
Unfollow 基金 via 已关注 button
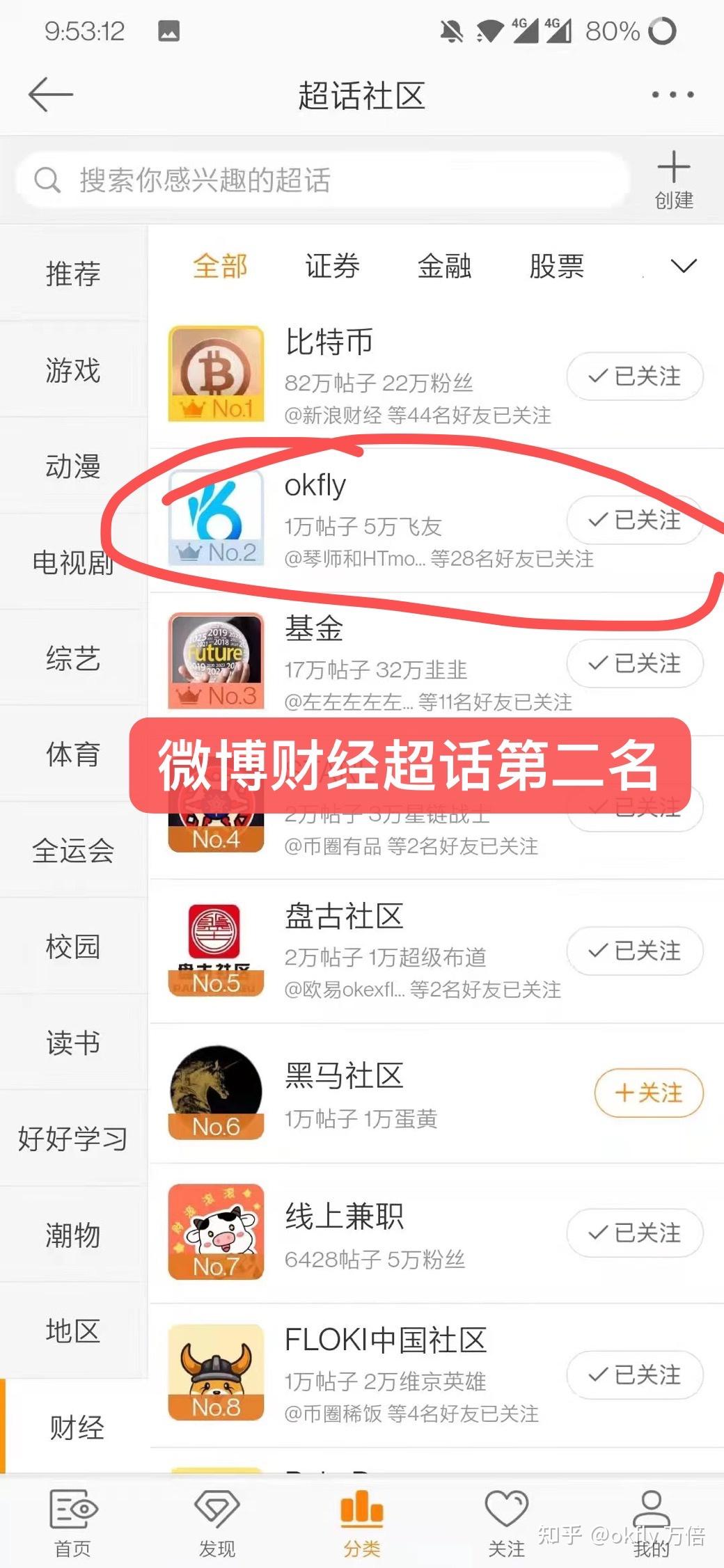[634, 663]
